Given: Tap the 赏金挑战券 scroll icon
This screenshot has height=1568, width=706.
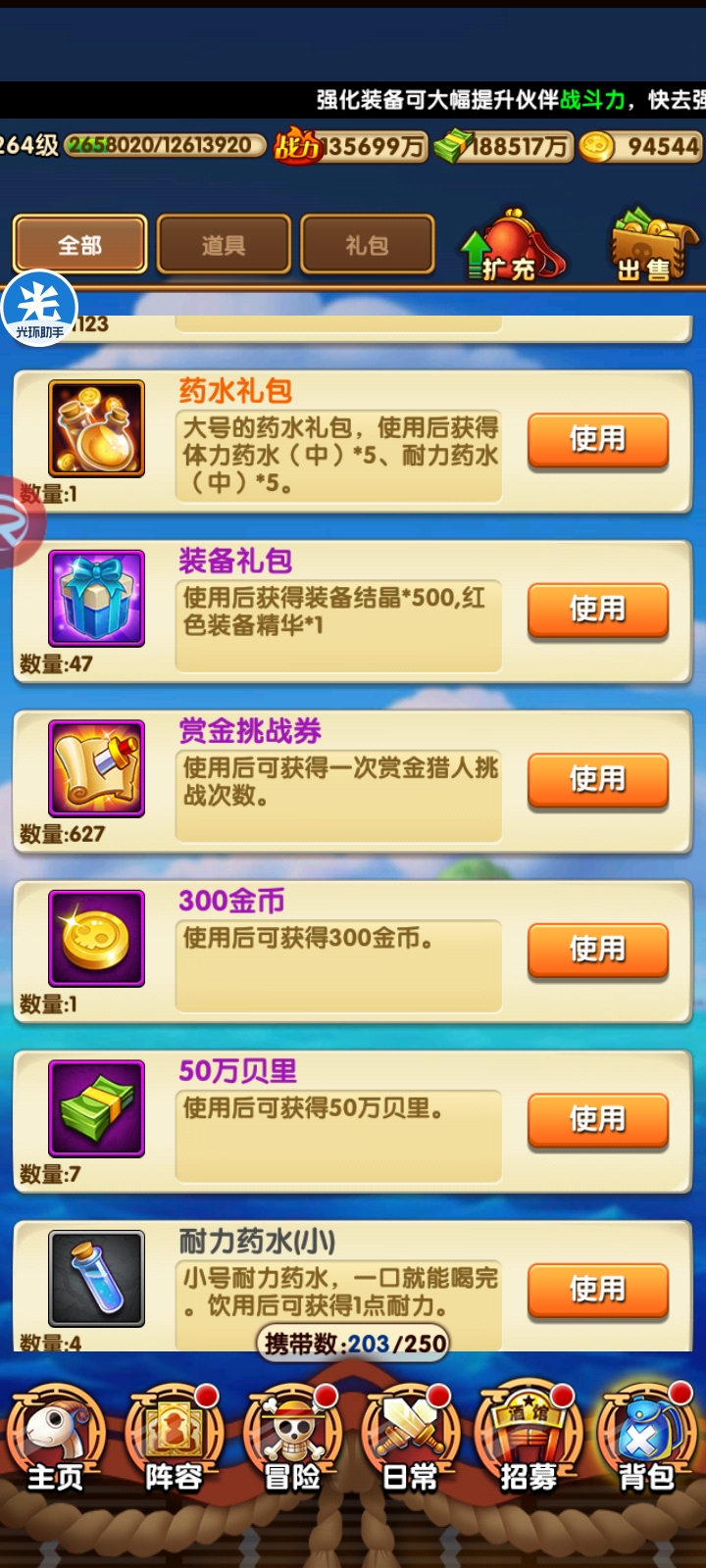Looking at the screenshot, I should (x=97, y=768).
